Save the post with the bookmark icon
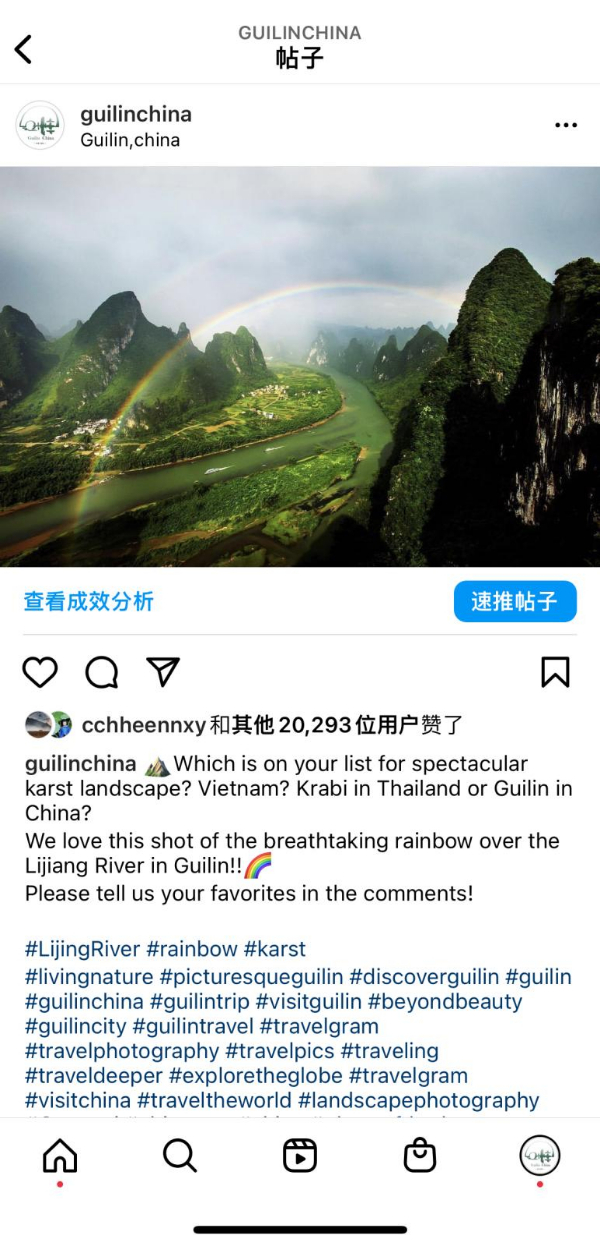 [555, 672]
